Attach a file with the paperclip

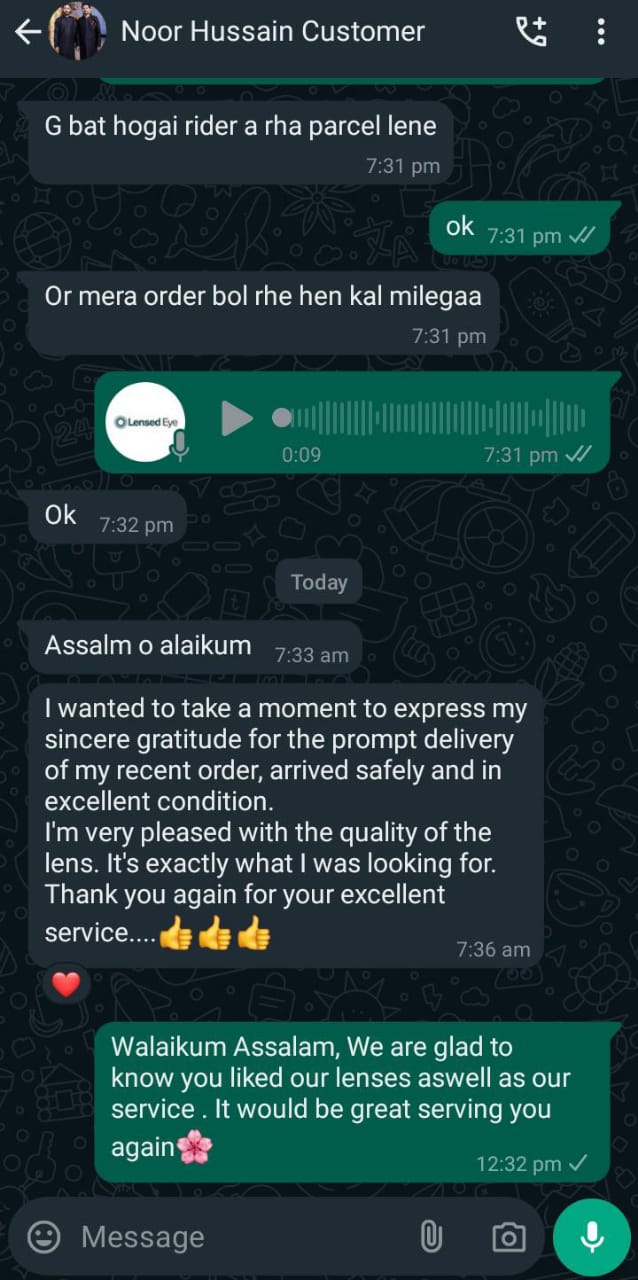[x=431, y=1237]
